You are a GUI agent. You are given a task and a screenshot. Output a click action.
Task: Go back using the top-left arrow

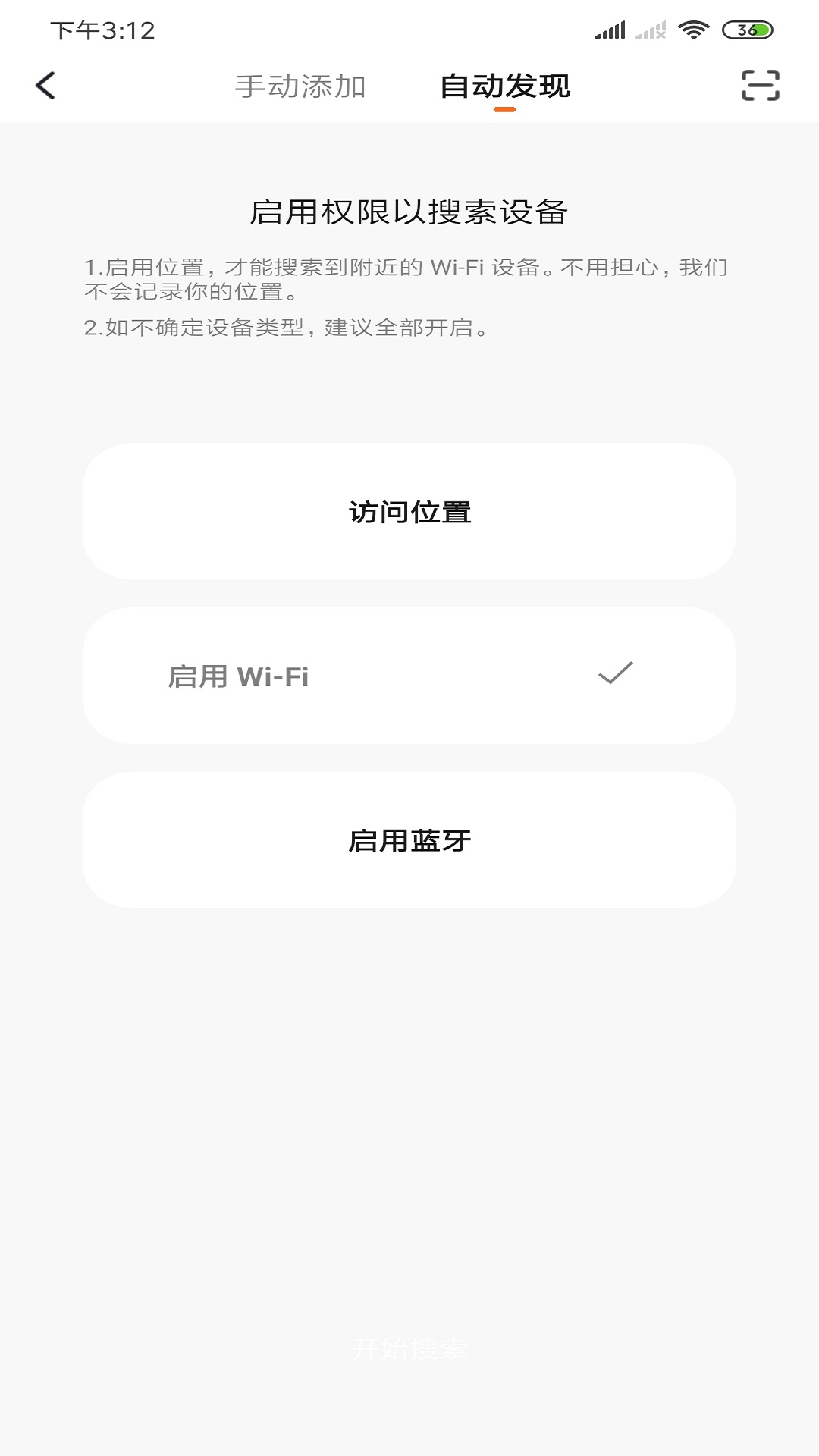pos(45,86)
